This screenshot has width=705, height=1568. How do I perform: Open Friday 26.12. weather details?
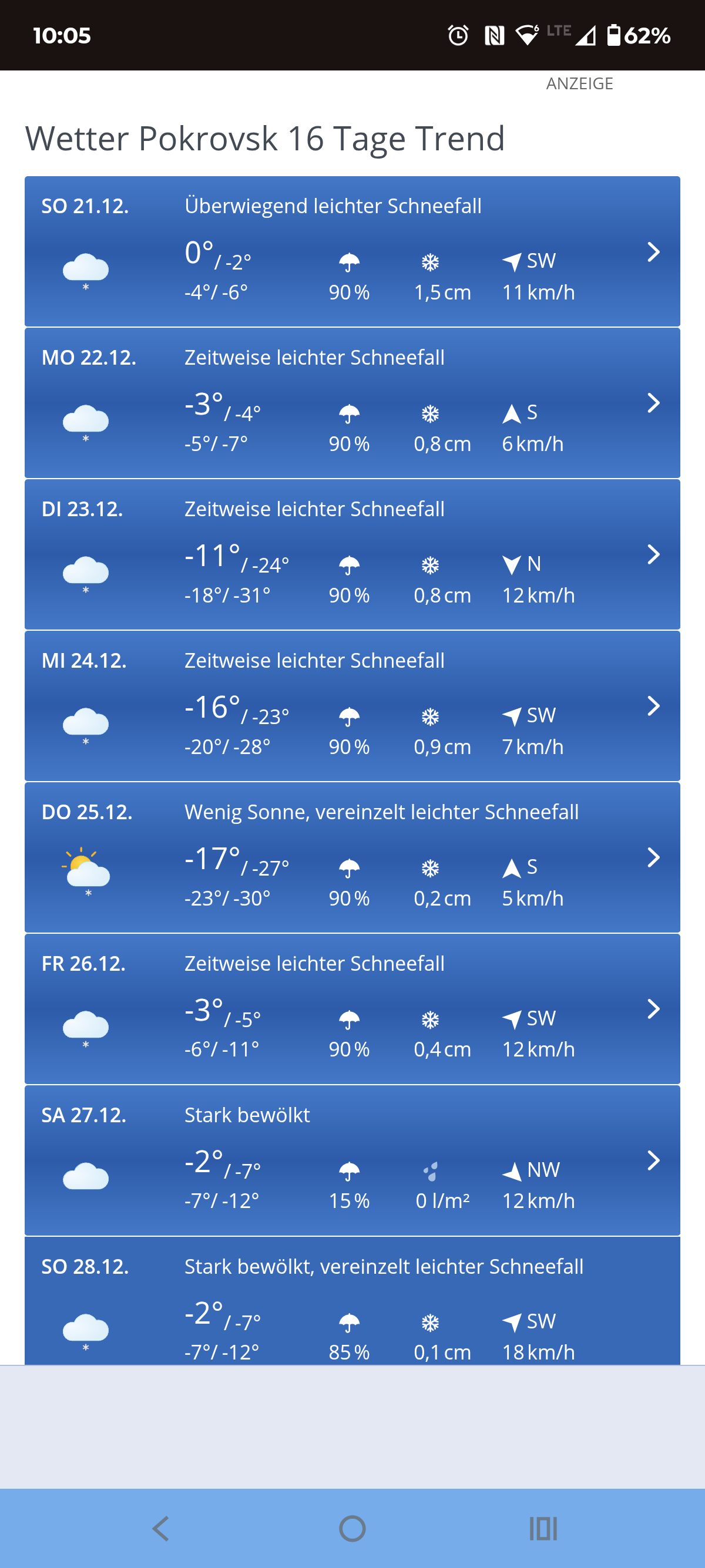pos(352,1008)
